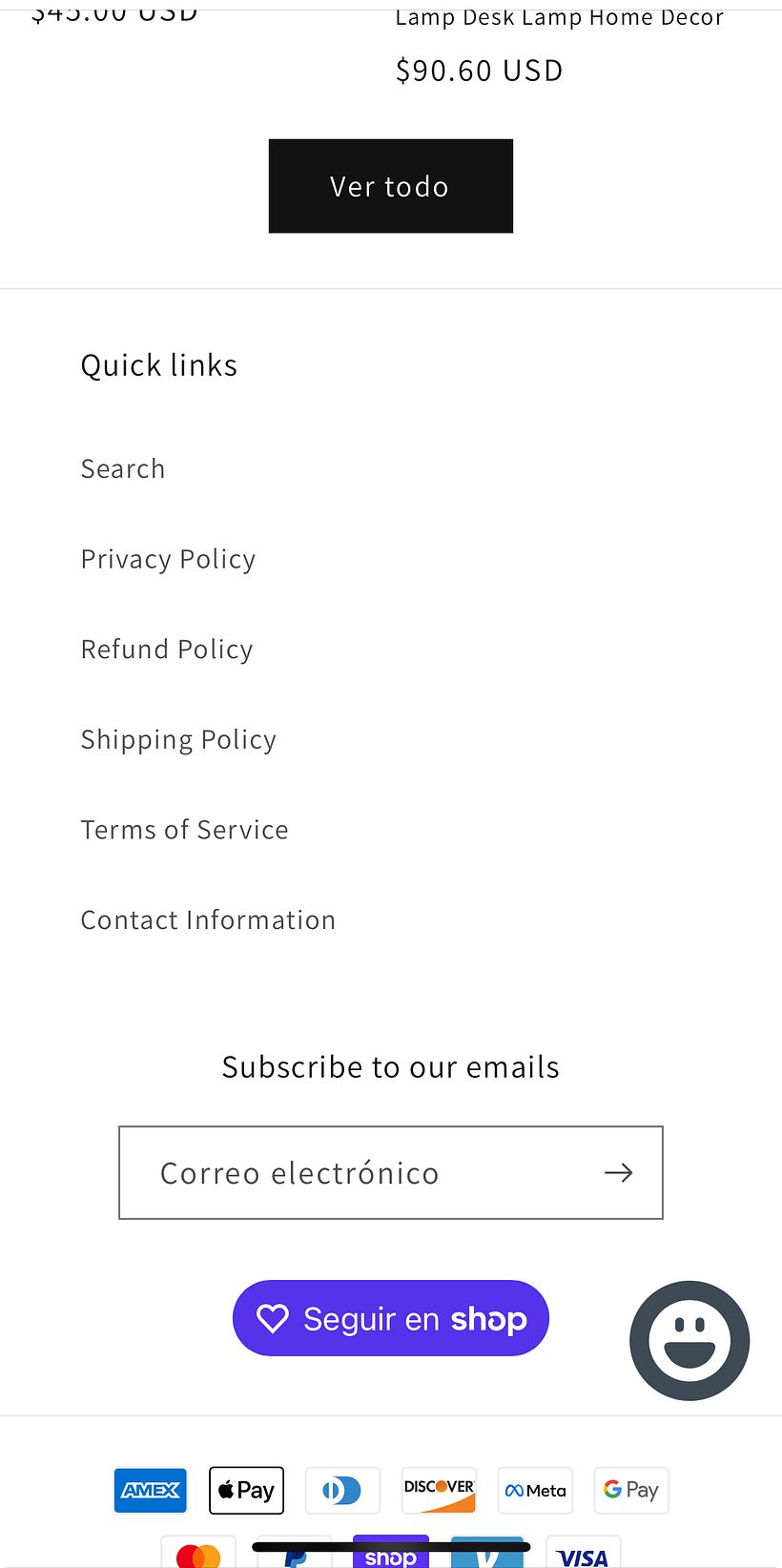
Task: Click the Diners Club payment icon
Action: (342, 1490)
